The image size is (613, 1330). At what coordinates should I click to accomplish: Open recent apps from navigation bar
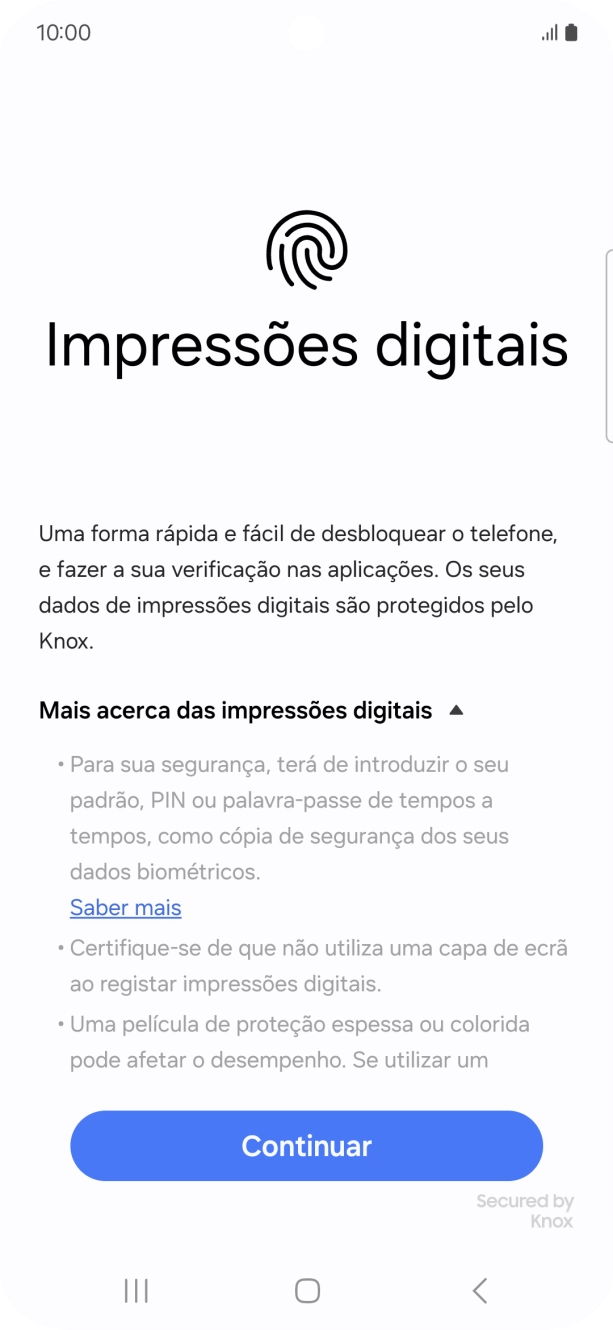click(136, 1290)
